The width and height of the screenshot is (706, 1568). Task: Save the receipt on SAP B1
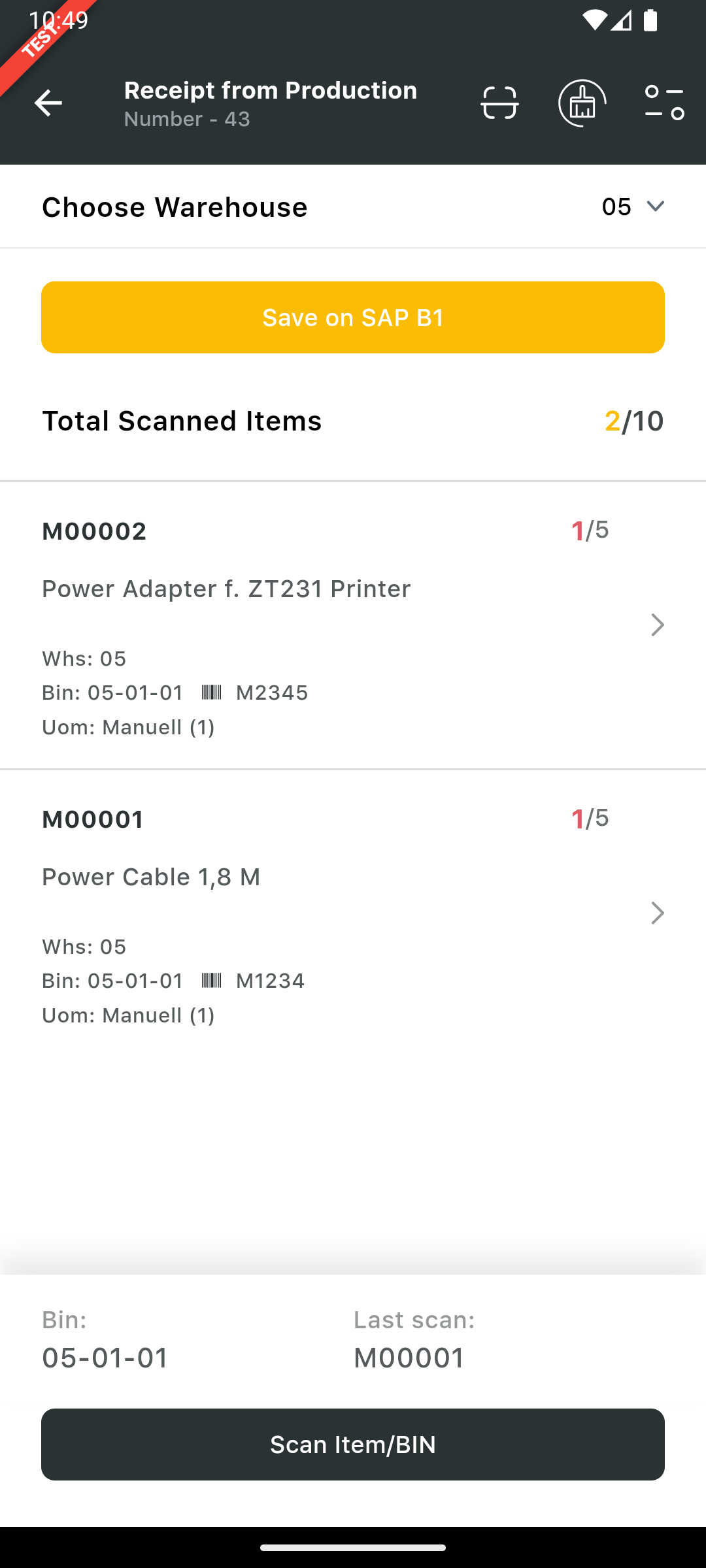click(x=353, y=318)
